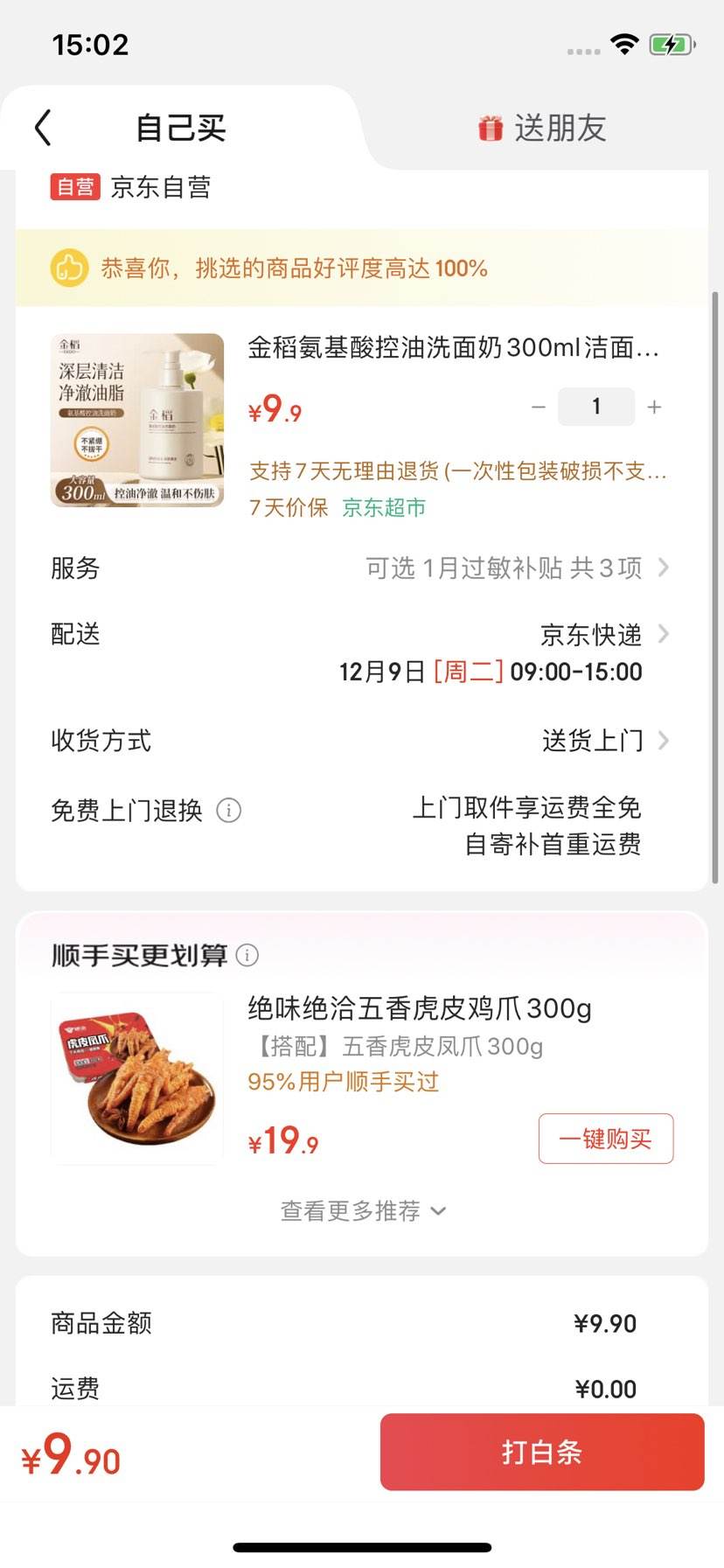View info for 免费上门退换
Viewport: 724px width, 1568px height.
[229, 811]
